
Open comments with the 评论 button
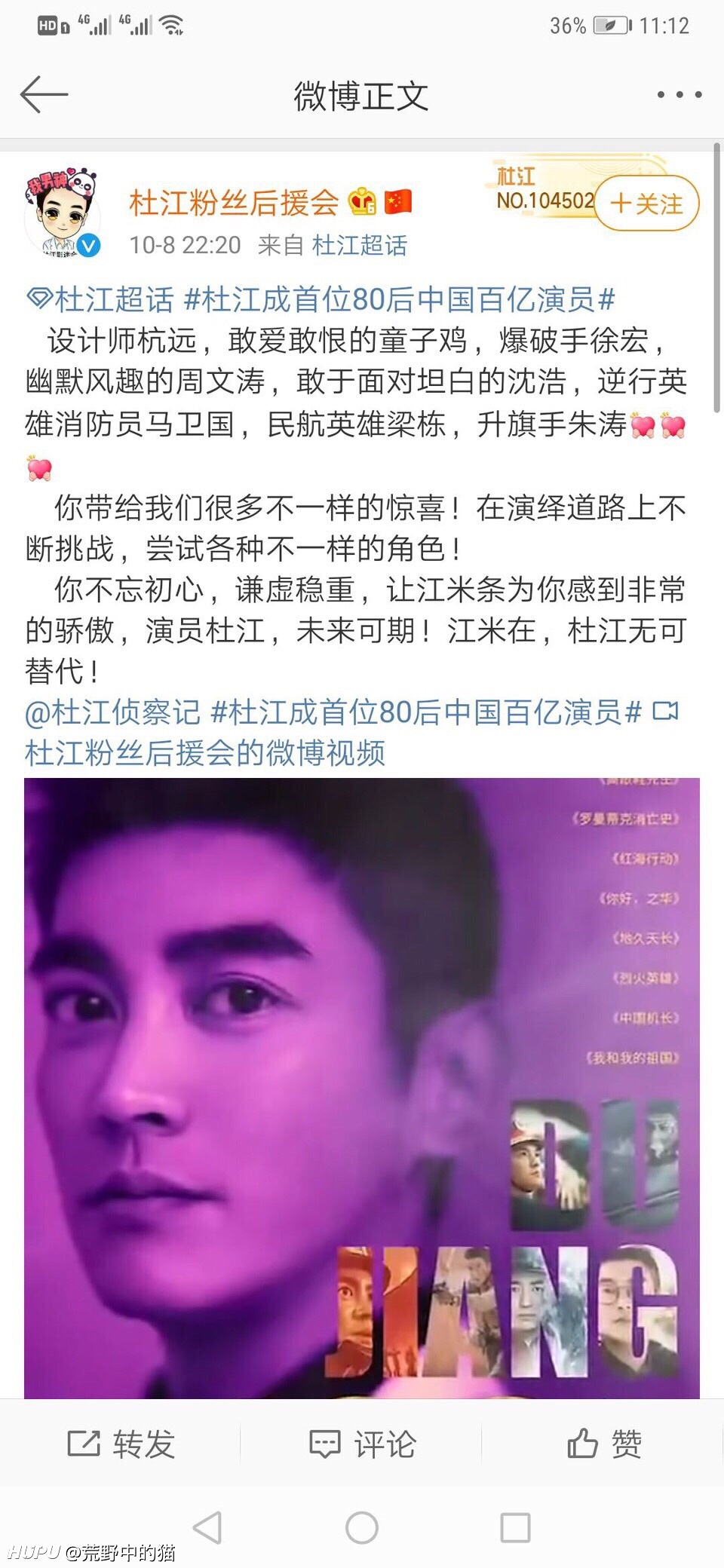point(362,1444)
